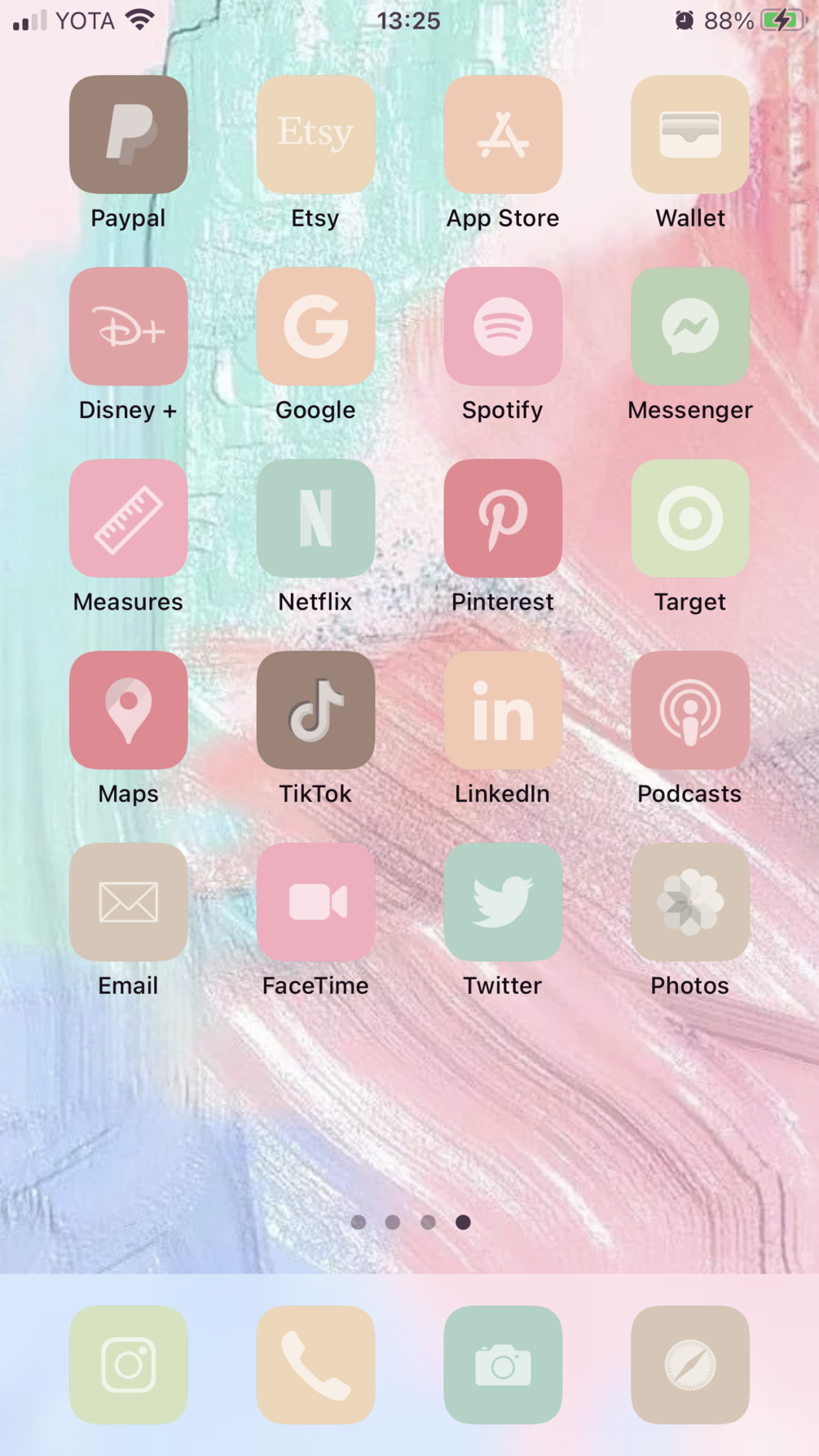Image resolution: width=819 pixels, height=1456 pixels.
Task: Open the Wallet app
Action: pyautogui.click(x=689, y=134)
